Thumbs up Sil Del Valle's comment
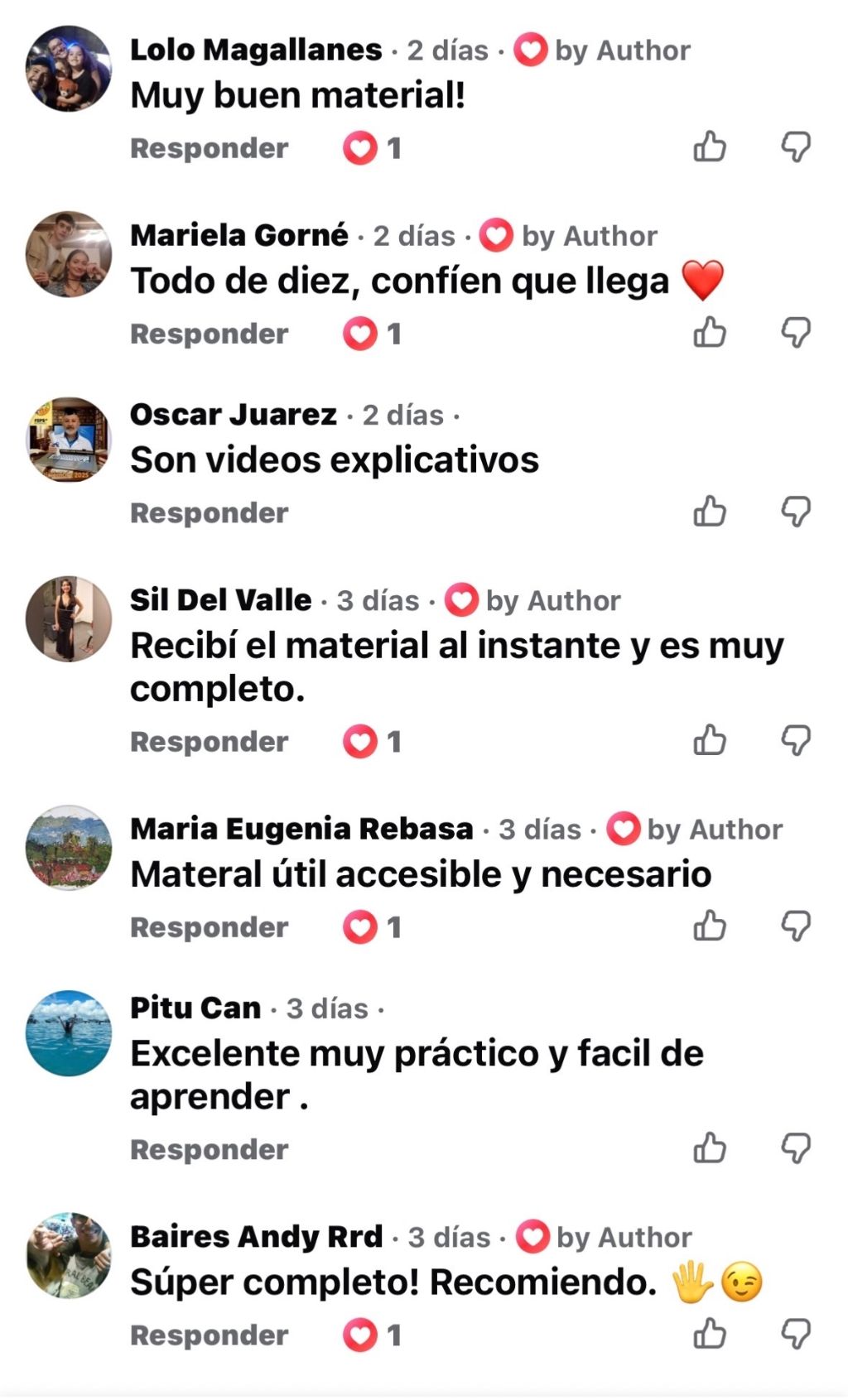Image resolution: width=848 pixels, height=1400 pixels. point(710,740)
